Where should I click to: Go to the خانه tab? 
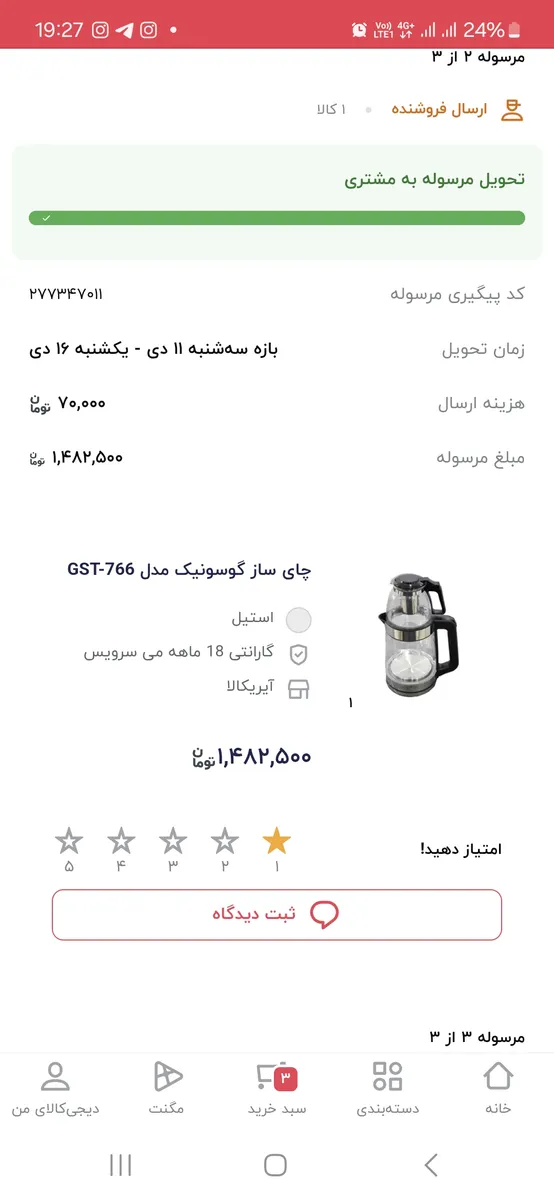click(x=498, y=1088)
